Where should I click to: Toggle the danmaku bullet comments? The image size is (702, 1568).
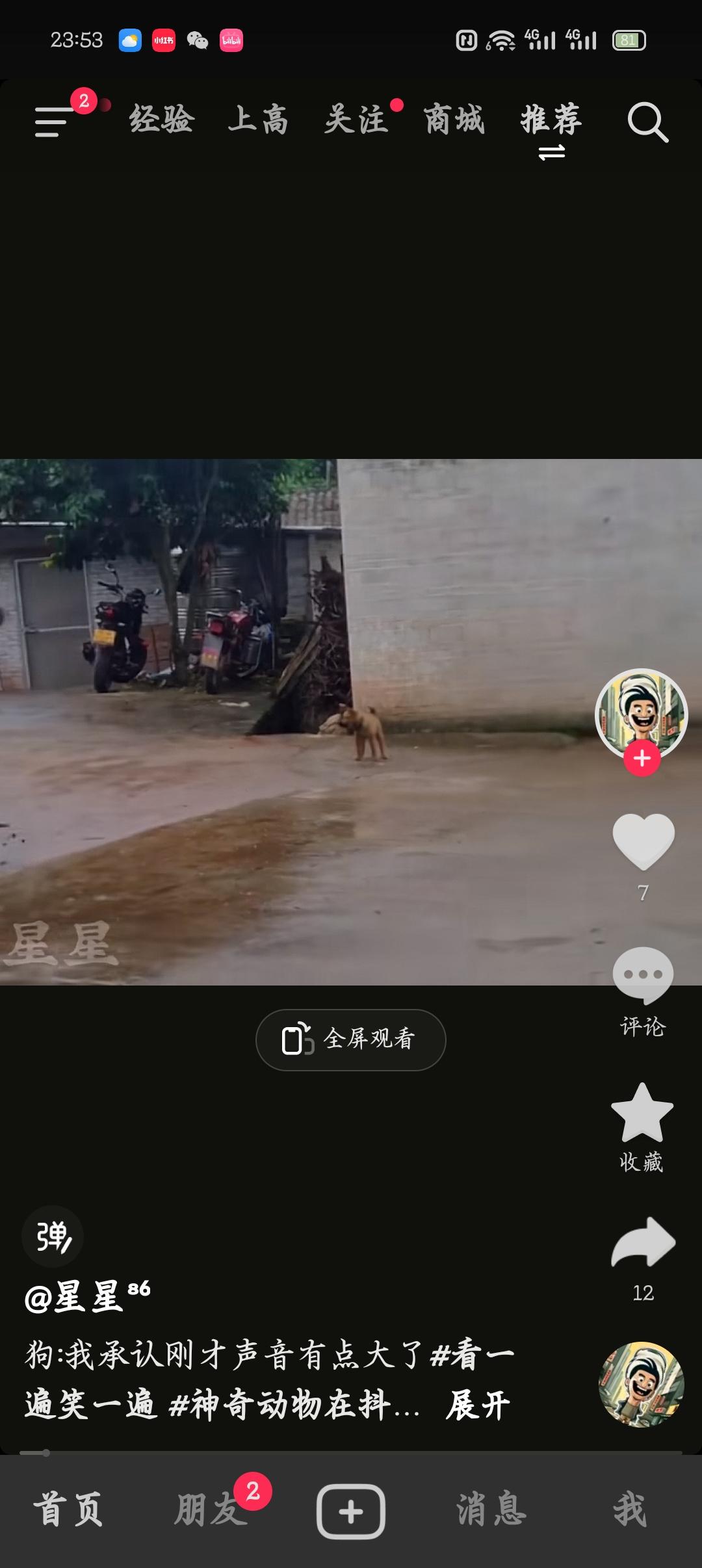click(x=52, y=1235)
